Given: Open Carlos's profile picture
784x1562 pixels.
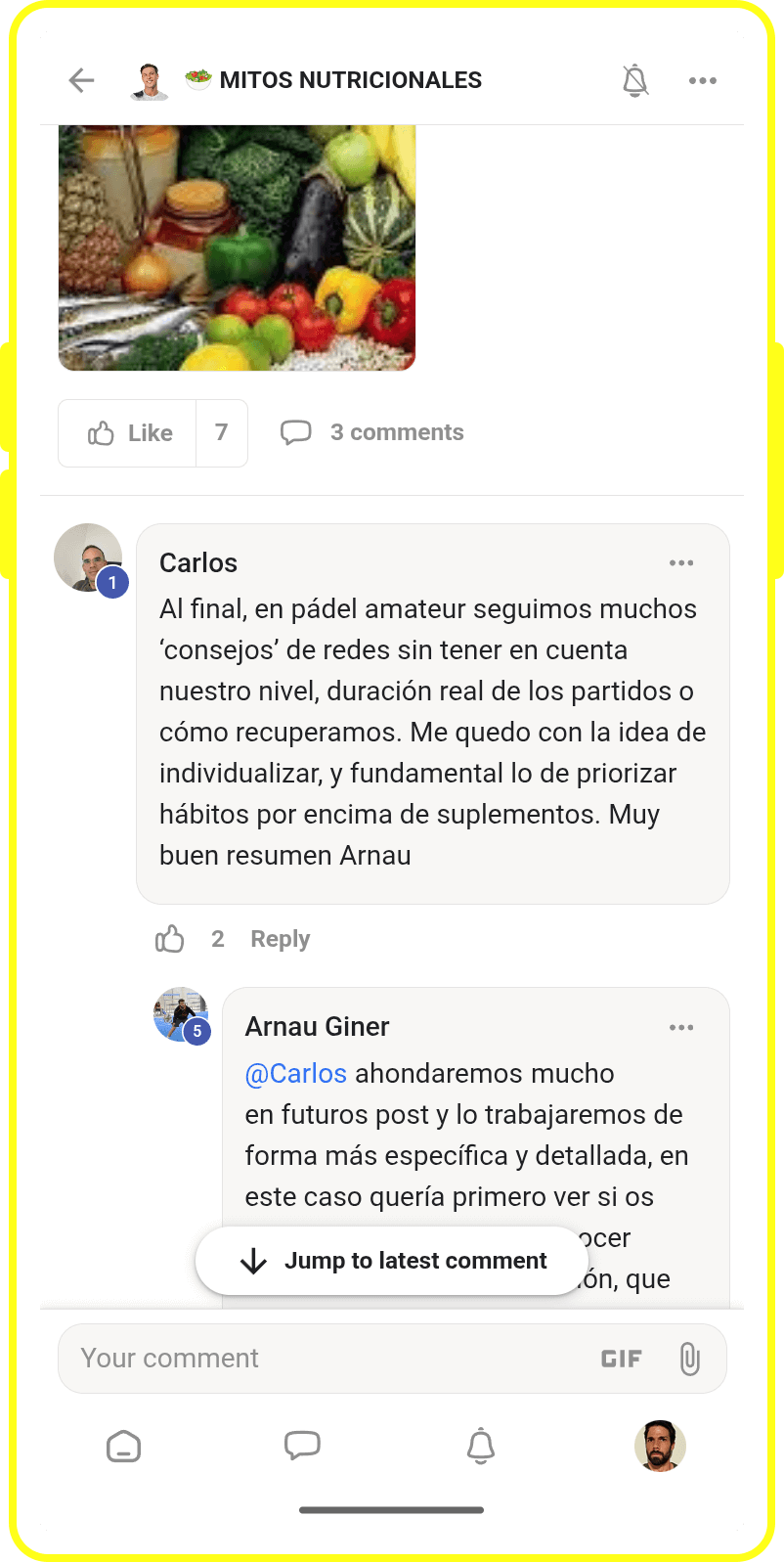Looking at the screenshot, I should pos(88,558).
